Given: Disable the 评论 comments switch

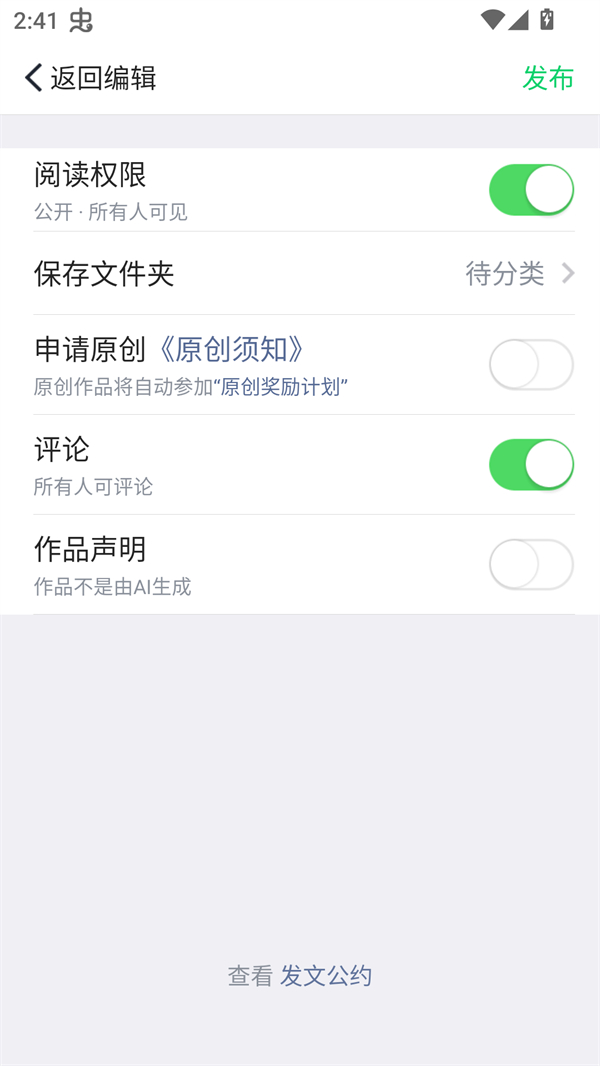Looking at the screenshot, I should 531,465.
